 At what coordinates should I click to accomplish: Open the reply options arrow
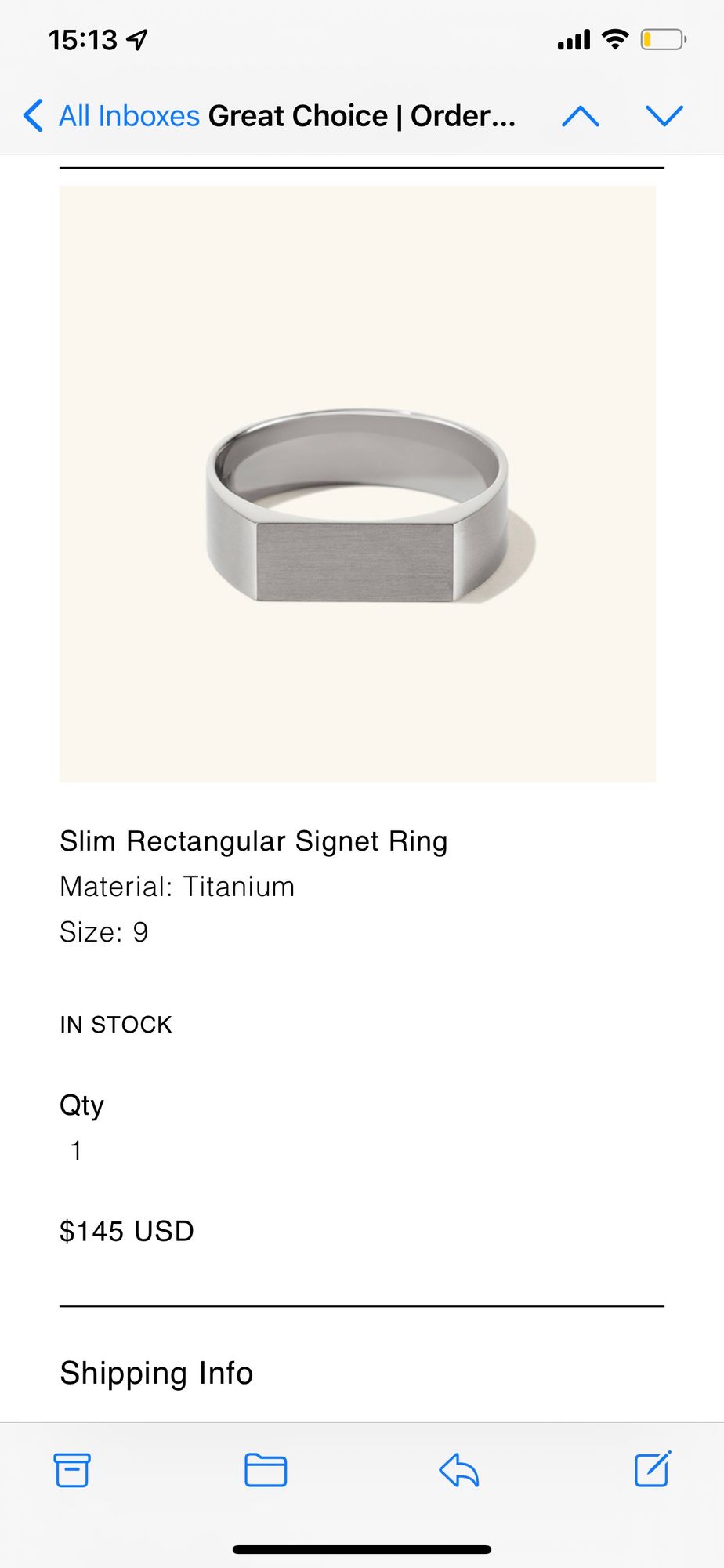click(x=459, y=1470)
